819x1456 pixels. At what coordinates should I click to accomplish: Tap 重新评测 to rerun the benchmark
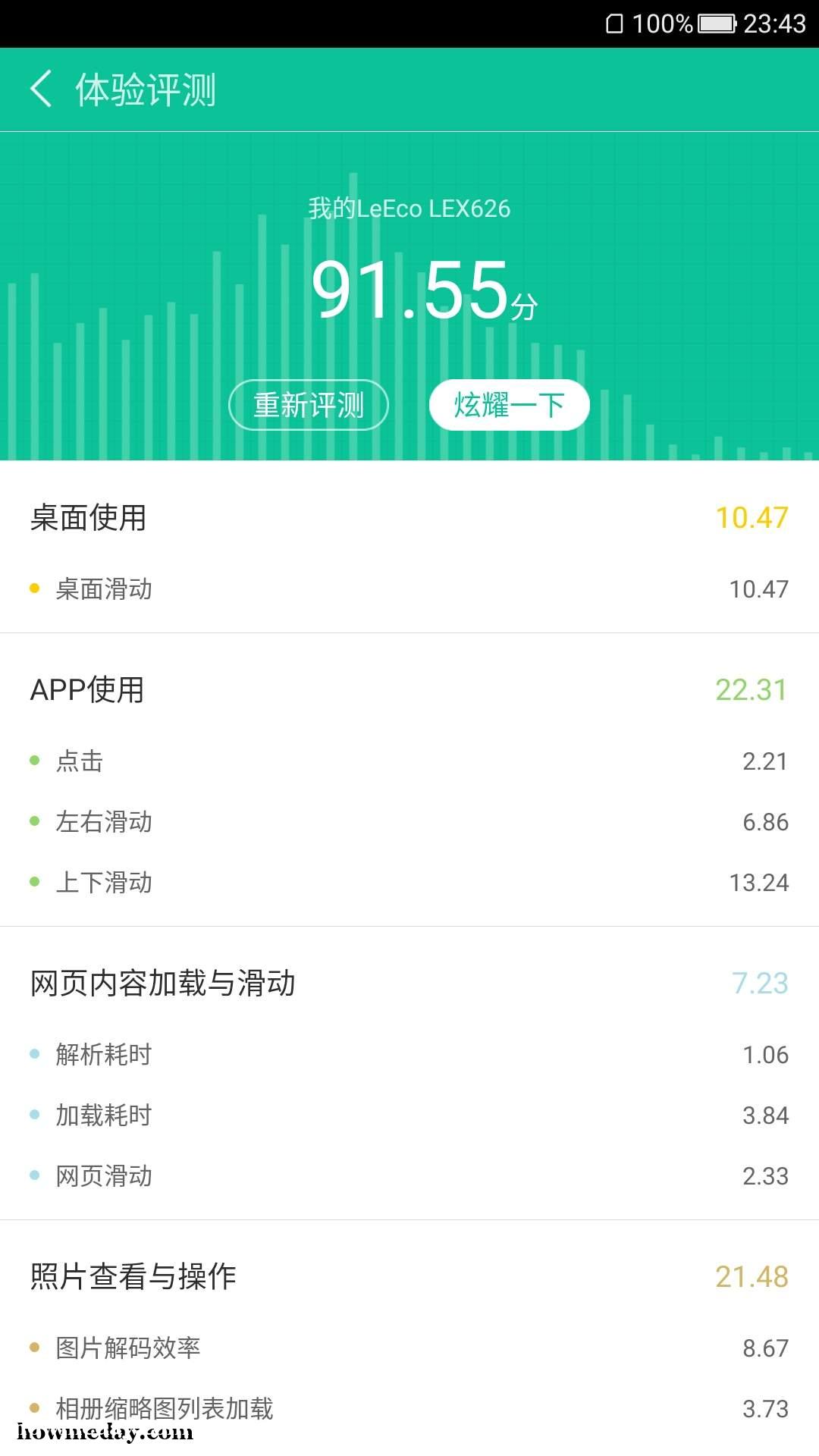coord(309,405)
